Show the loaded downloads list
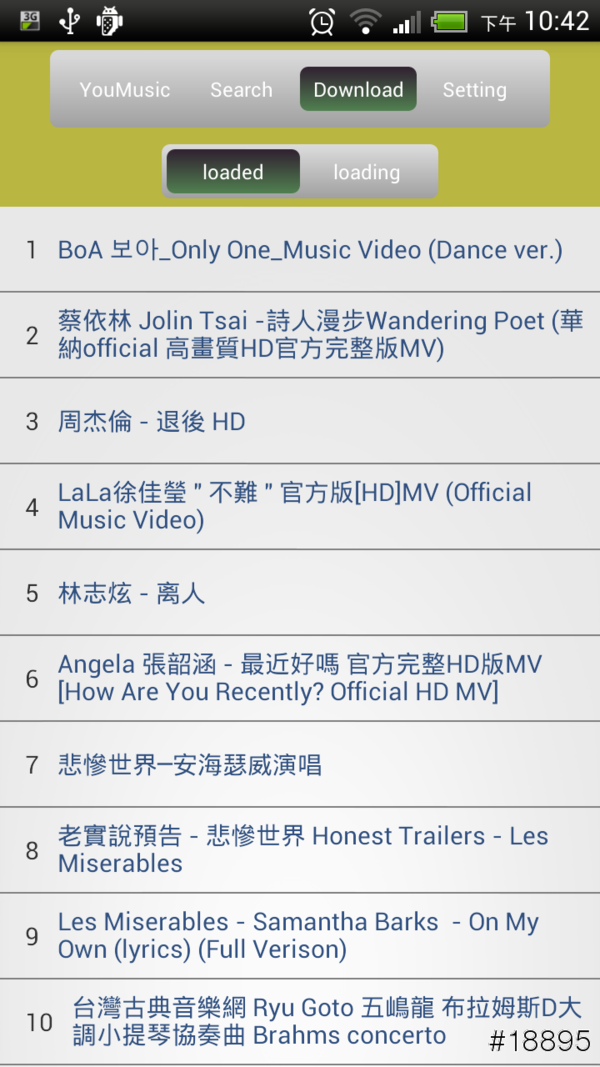Image resolution: width=600 pixels, height=1067 pixels. [233, 172]
